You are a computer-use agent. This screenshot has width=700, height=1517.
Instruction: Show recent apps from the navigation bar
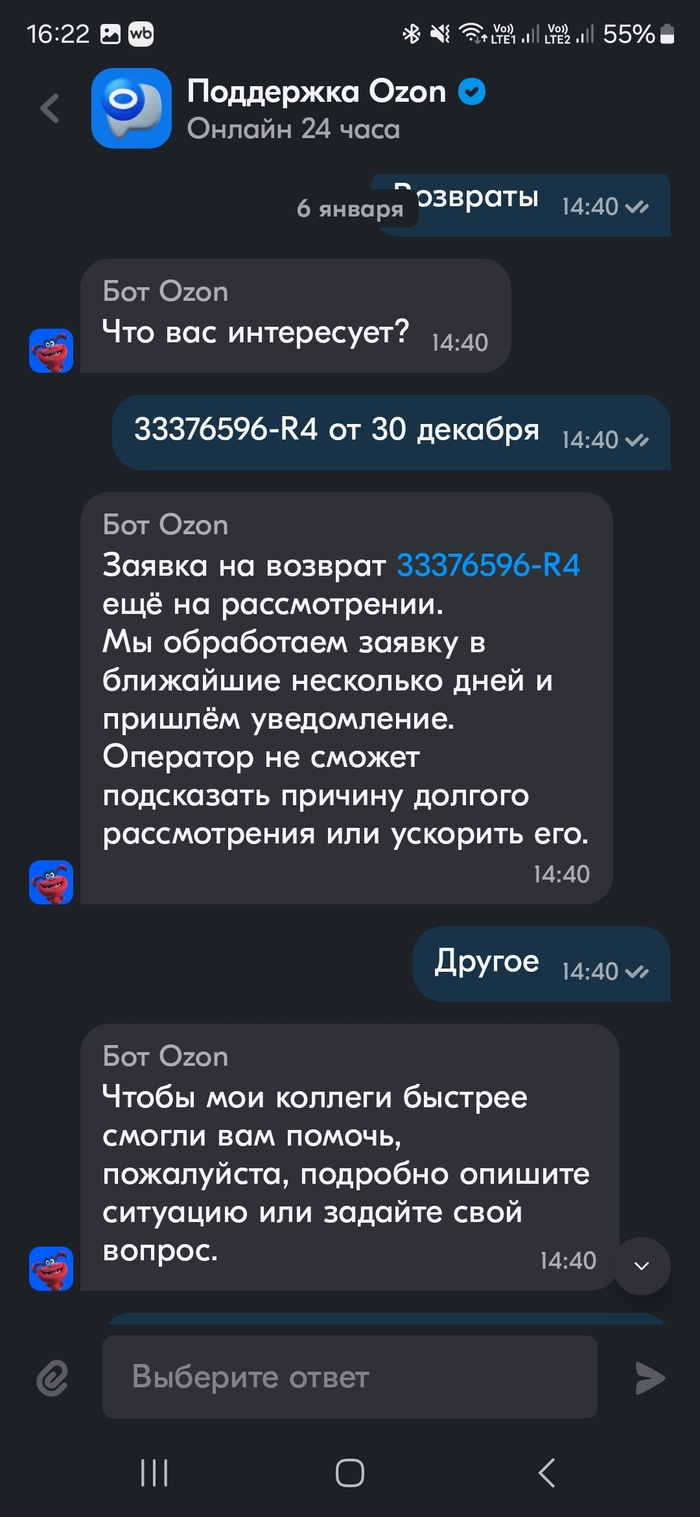click(154, 1472)
